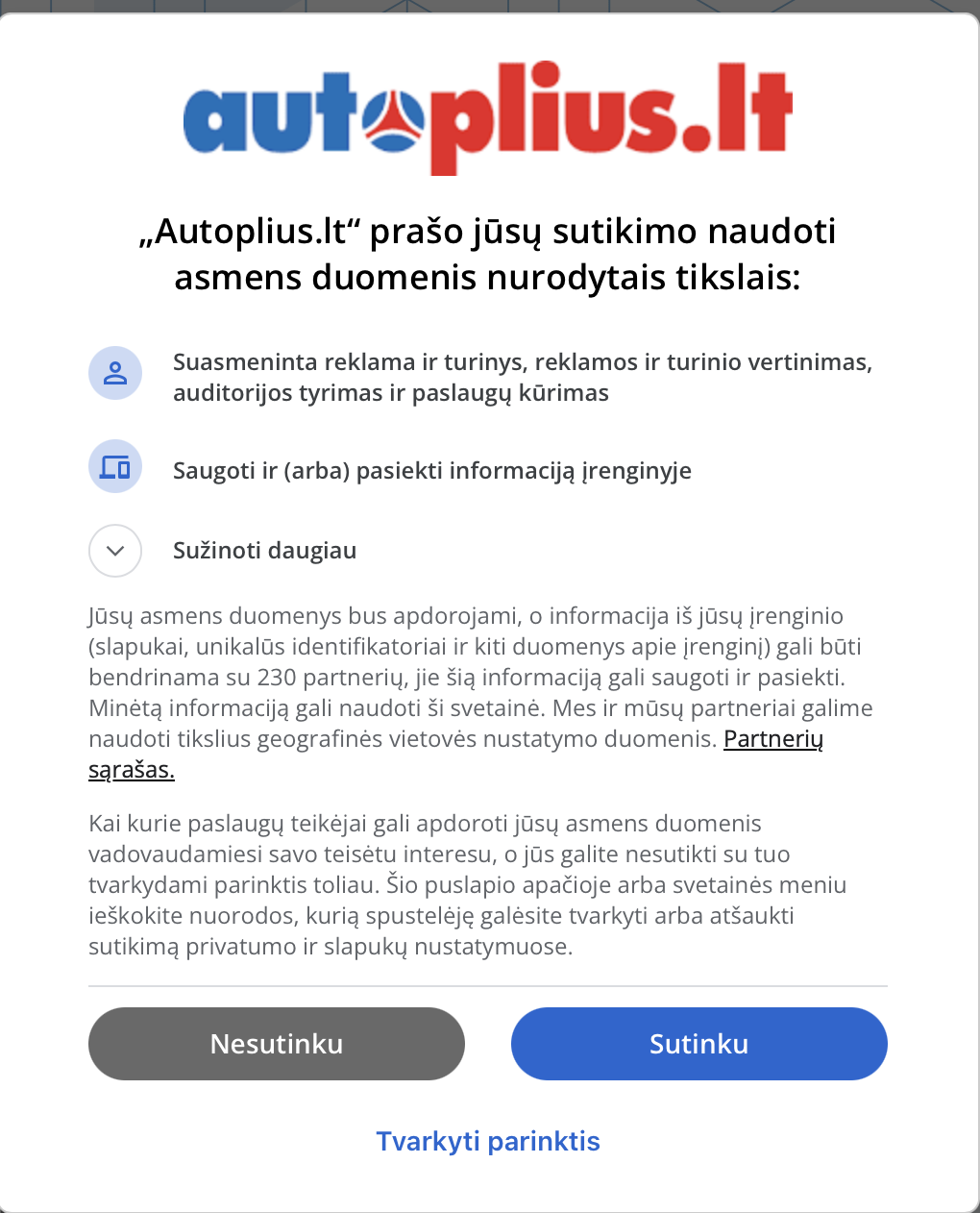Screen dimensions: 980x1213
Task: Tap the Sutinku button to accept
Action: pyautogui.click(x=698, y=1044)
